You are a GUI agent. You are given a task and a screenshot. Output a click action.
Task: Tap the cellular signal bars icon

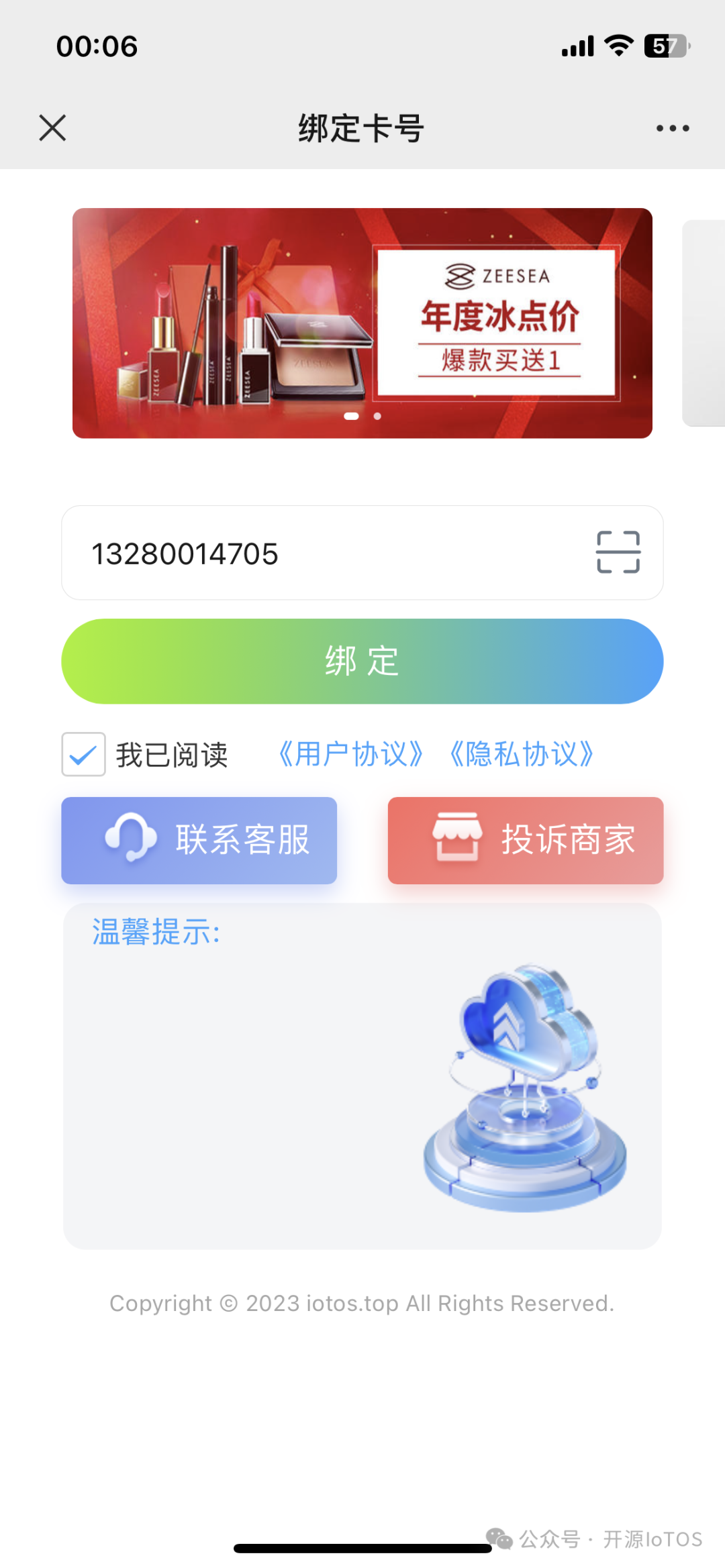pyautogui.click(x=577, y=45)
